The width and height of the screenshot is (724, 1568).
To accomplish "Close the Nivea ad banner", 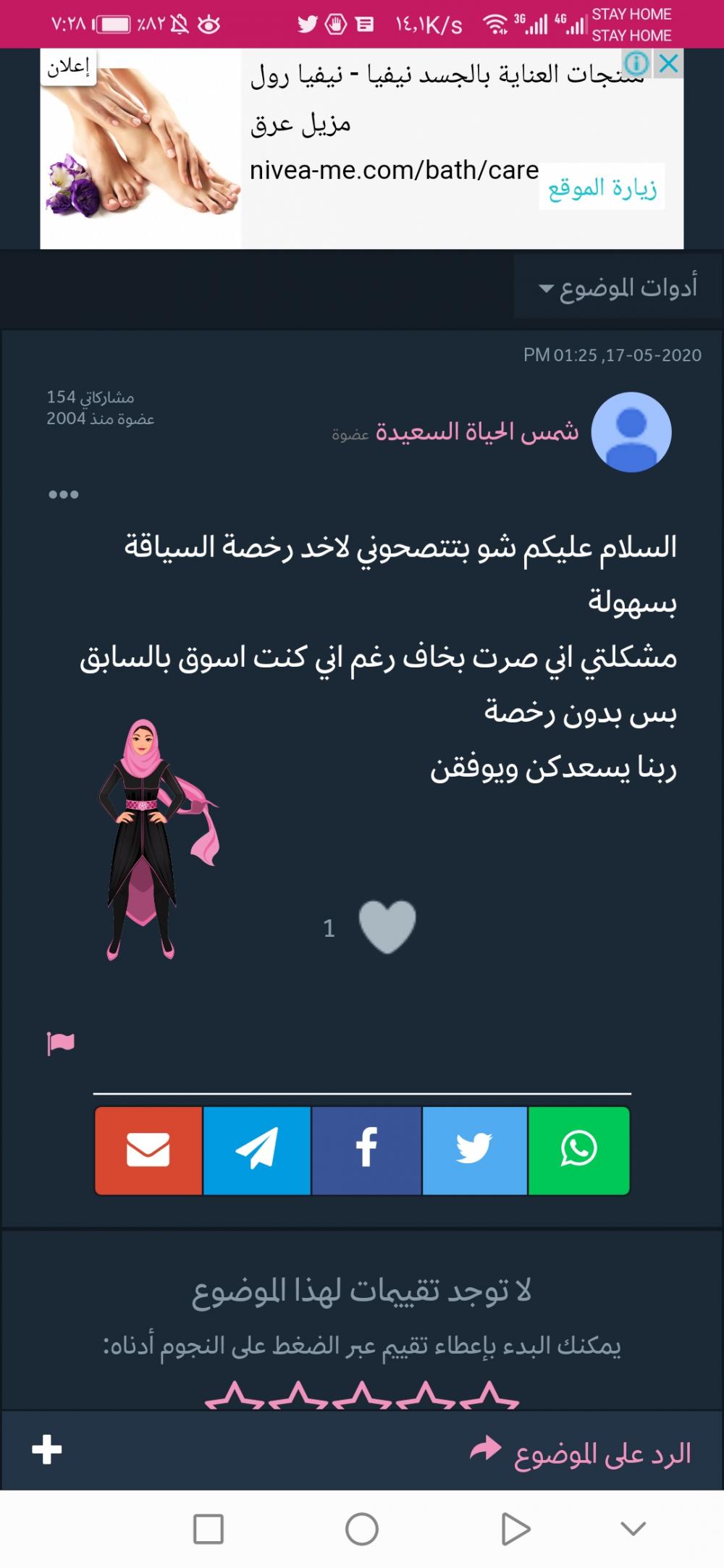I will pos(669,64).
